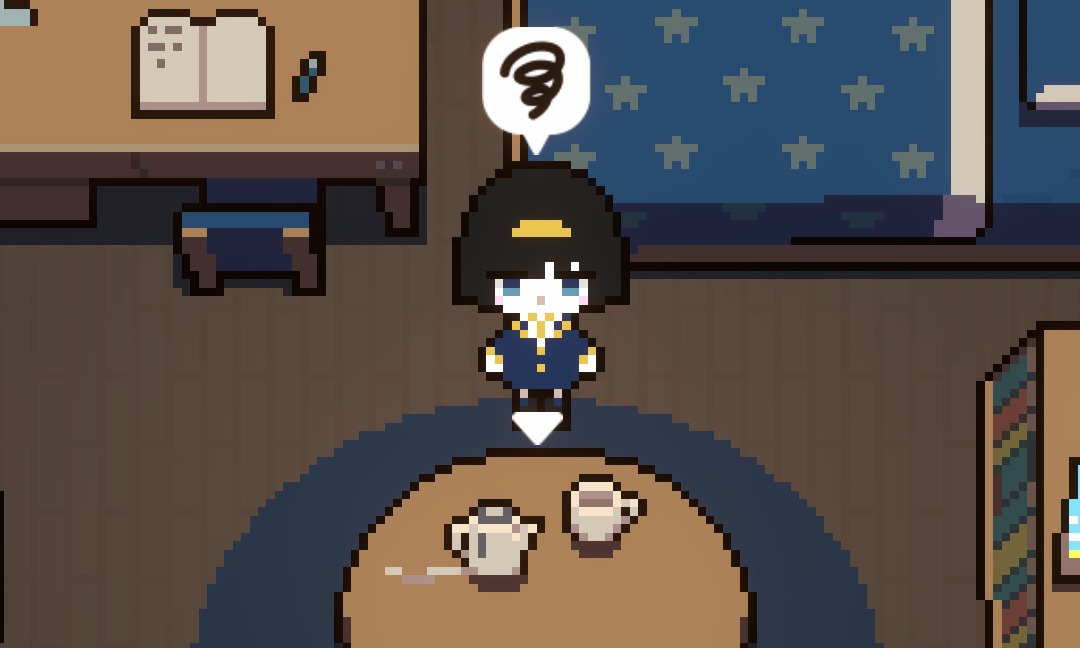Image resolution: width=1080 pixels, height=648 pixels.
Task: Tap the scribble speech bubble above the character
Action: coord(535,82)
